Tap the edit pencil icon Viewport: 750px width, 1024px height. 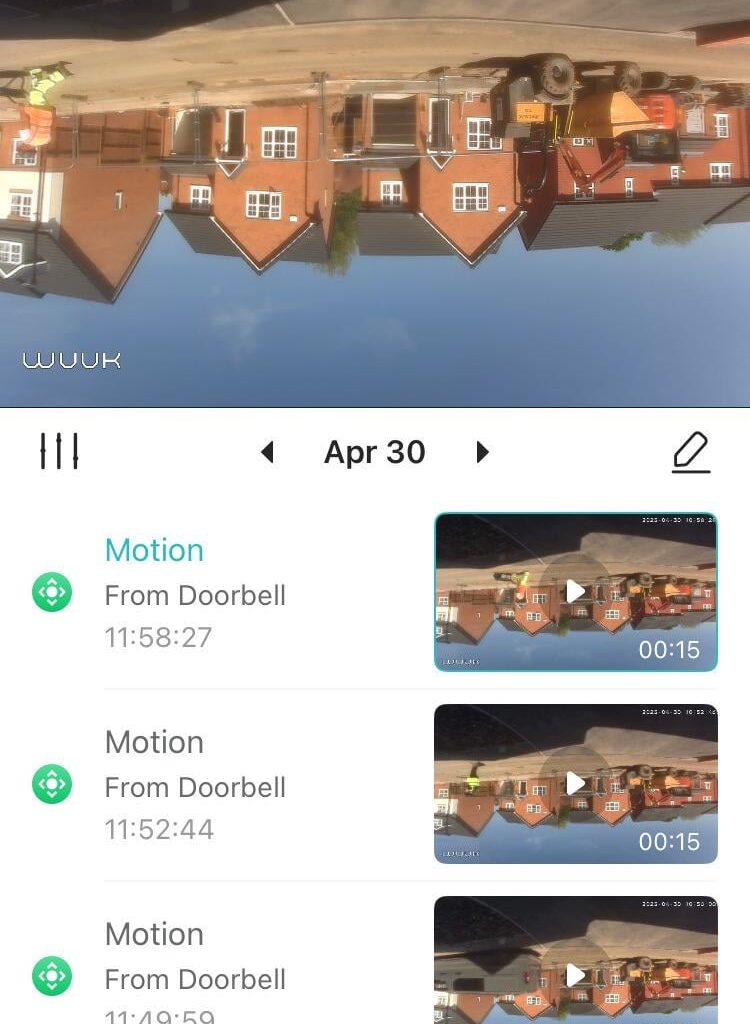tap(690, 453)
